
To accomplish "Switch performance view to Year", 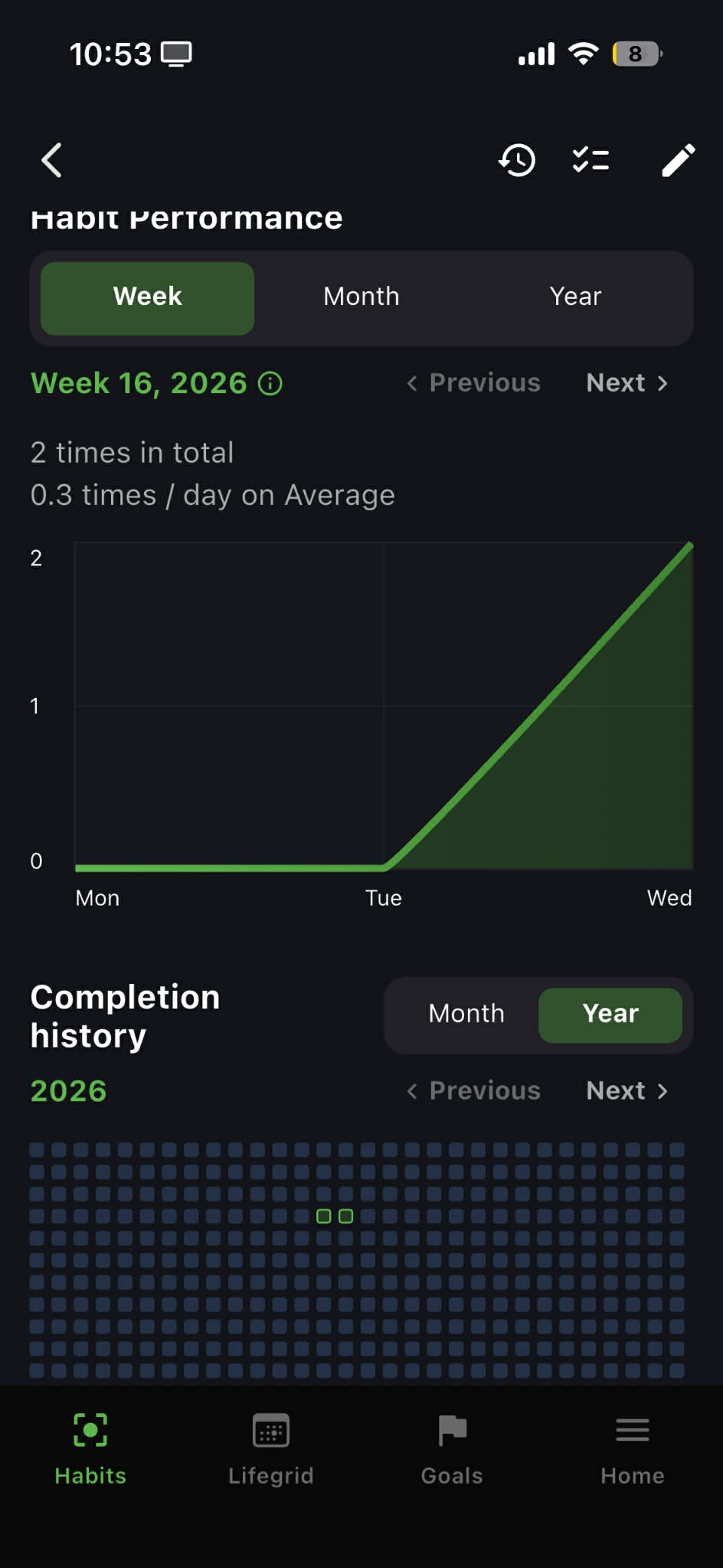I will pos(574,297).
